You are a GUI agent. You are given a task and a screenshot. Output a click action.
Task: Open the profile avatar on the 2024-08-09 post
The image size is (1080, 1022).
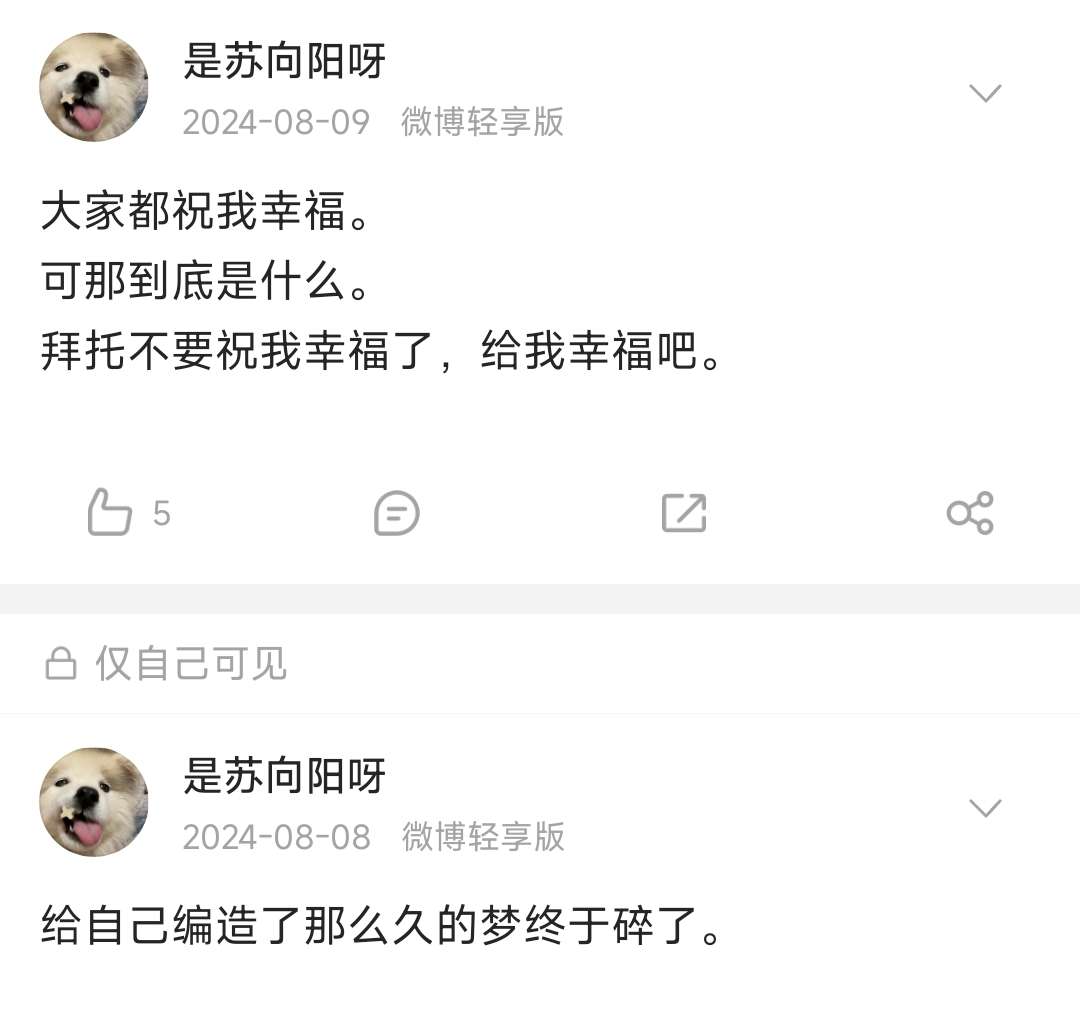(x=94, y=88)
